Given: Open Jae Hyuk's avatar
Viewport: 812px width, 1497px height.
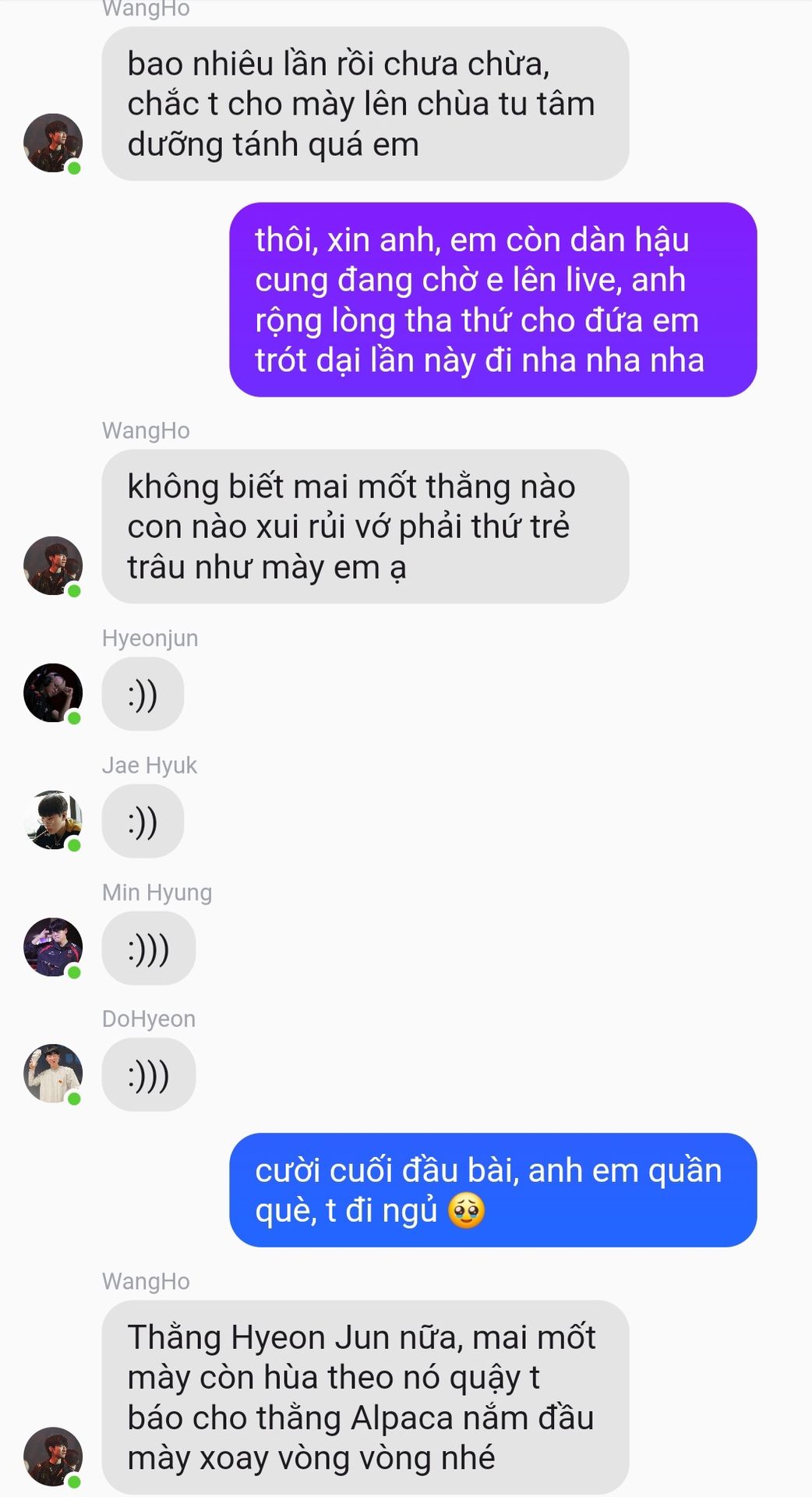Looking at the screenshot, I should point(53,820).
